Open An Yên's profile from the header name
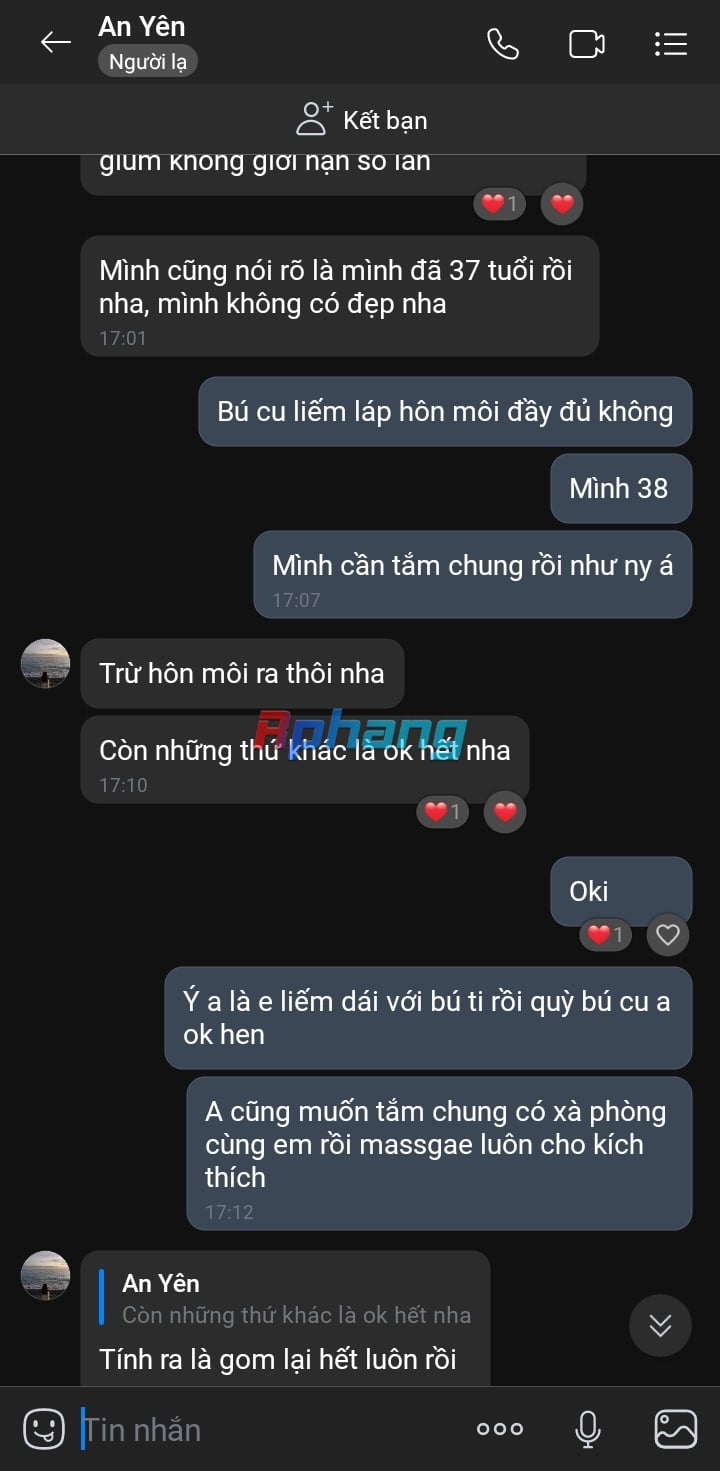This screenshot has width=720, height=1471. coord(142,26)
